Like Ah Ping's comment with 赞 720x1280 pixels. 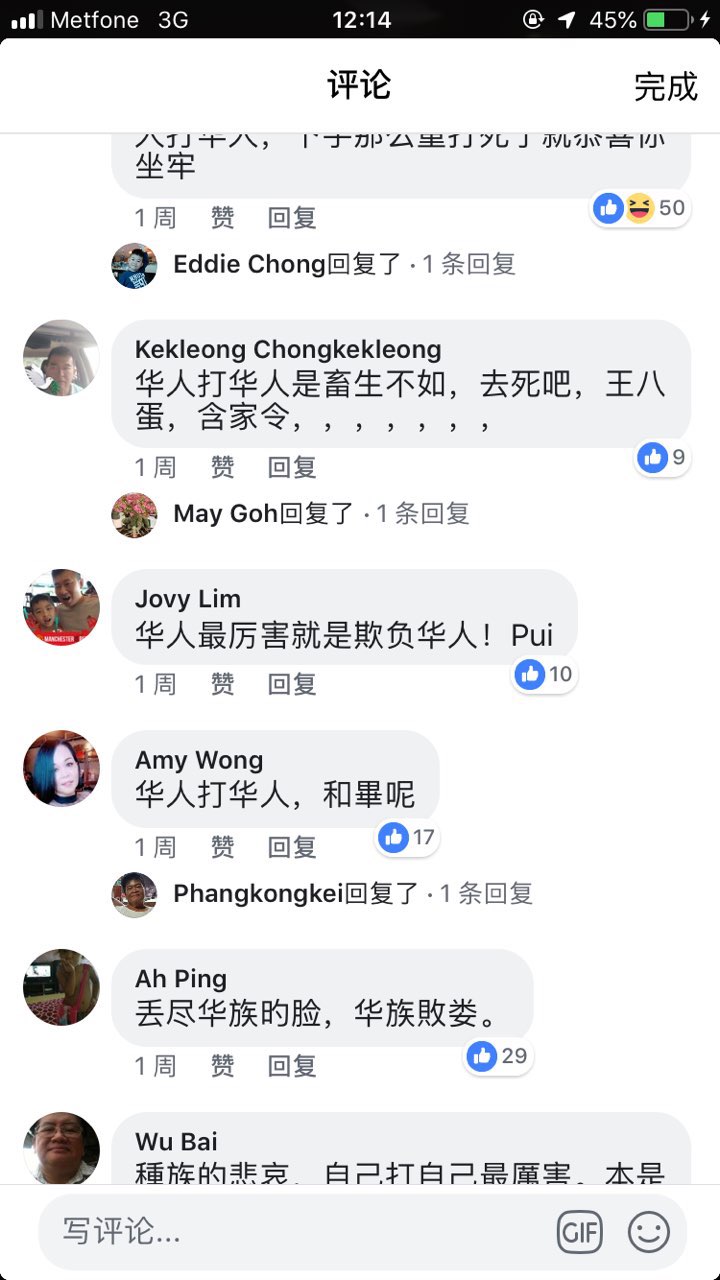click(223, 1066)
